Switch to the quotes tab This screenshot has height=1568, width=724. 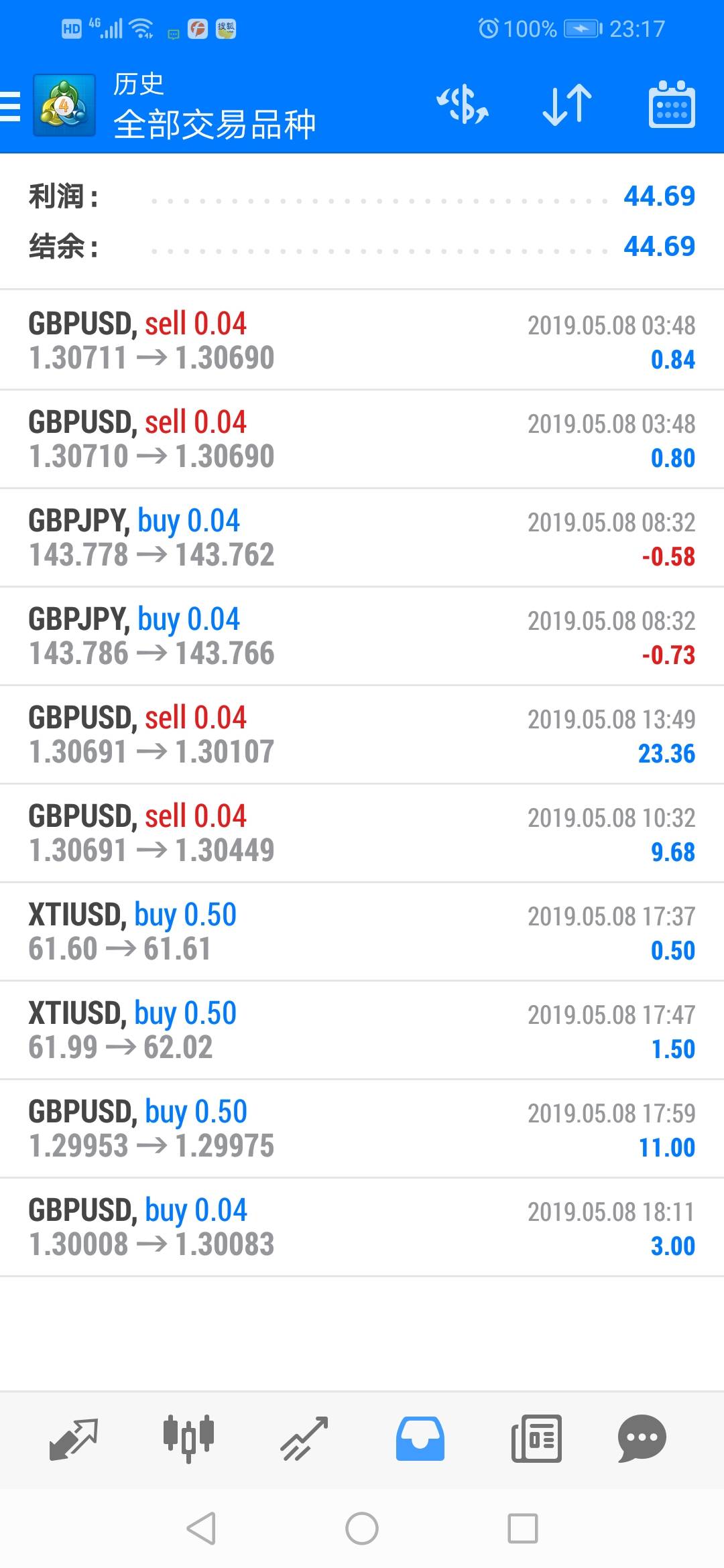click(x=74, y=1438)
